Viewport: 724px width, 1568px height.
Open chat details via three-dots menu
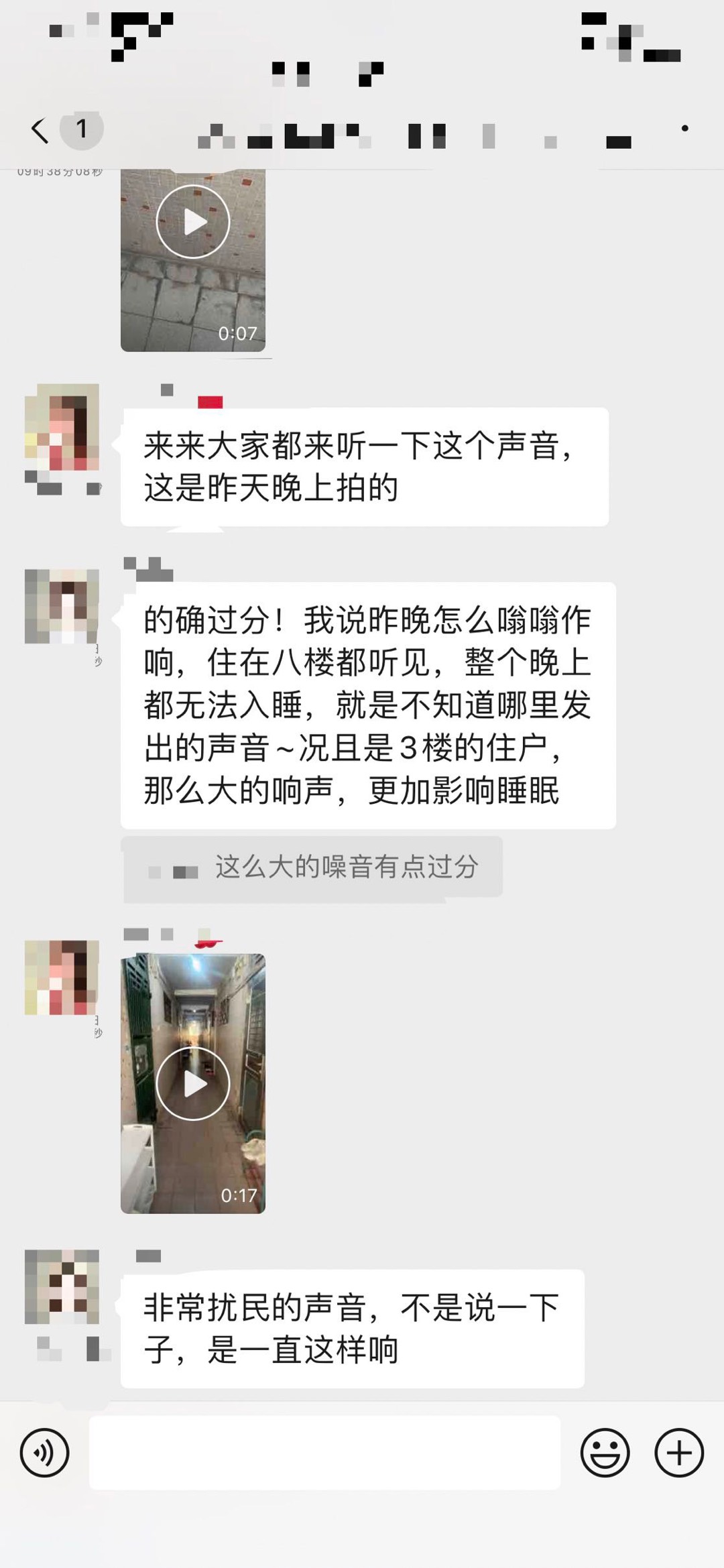click(684, 129)
